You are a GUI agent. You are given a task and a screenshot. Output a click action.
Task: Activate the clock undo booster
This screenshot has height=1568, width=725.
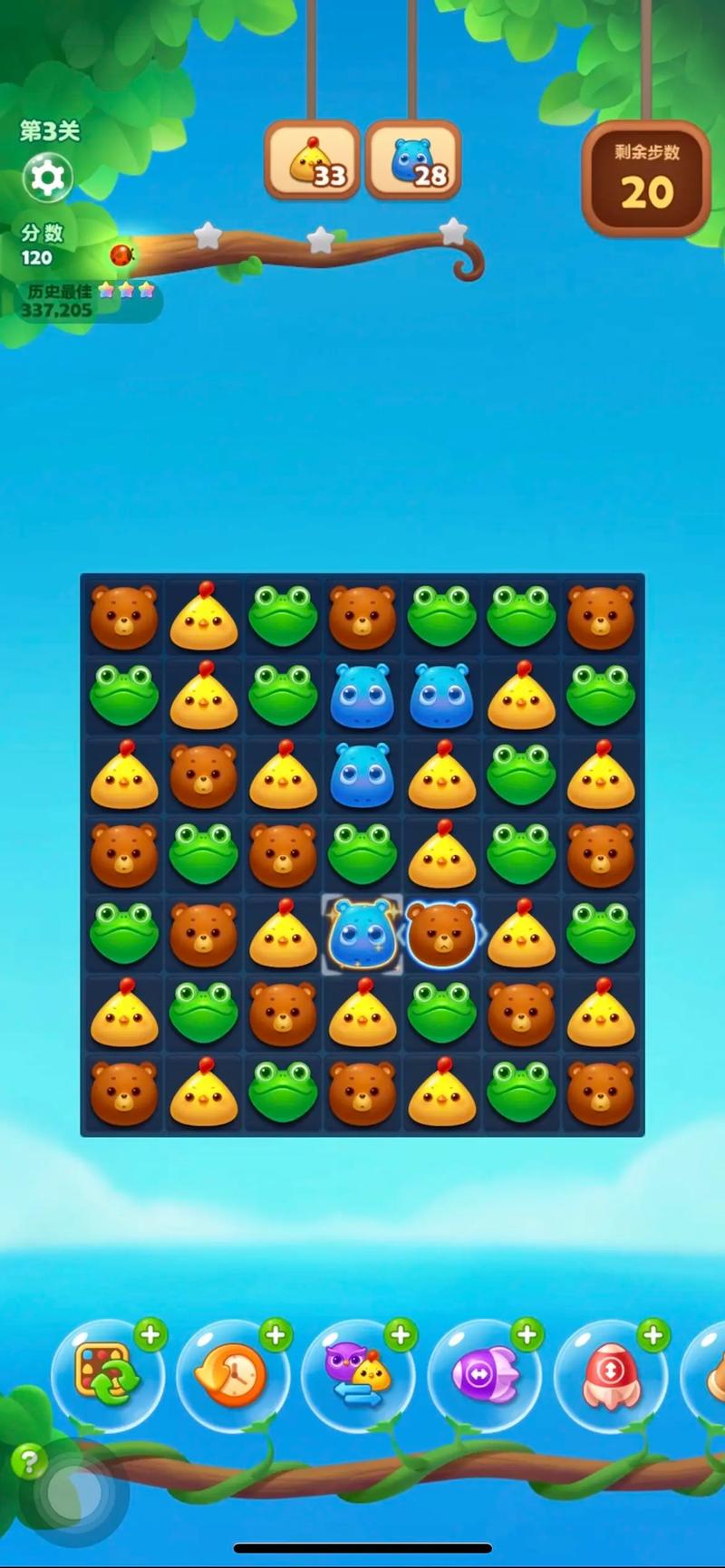(232, 1375)
